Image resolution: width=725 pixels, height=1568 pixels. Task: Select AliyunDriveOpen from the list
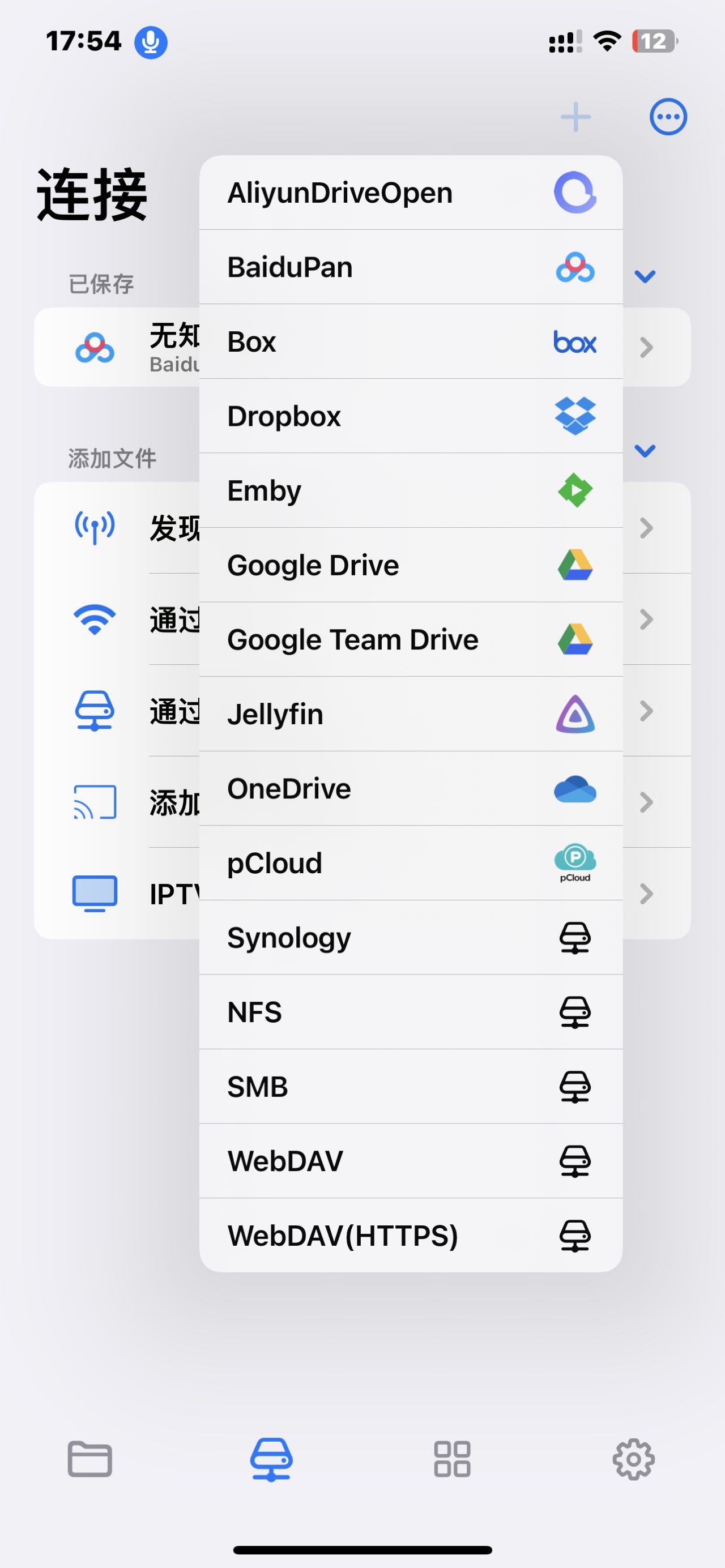pos(410,193)
